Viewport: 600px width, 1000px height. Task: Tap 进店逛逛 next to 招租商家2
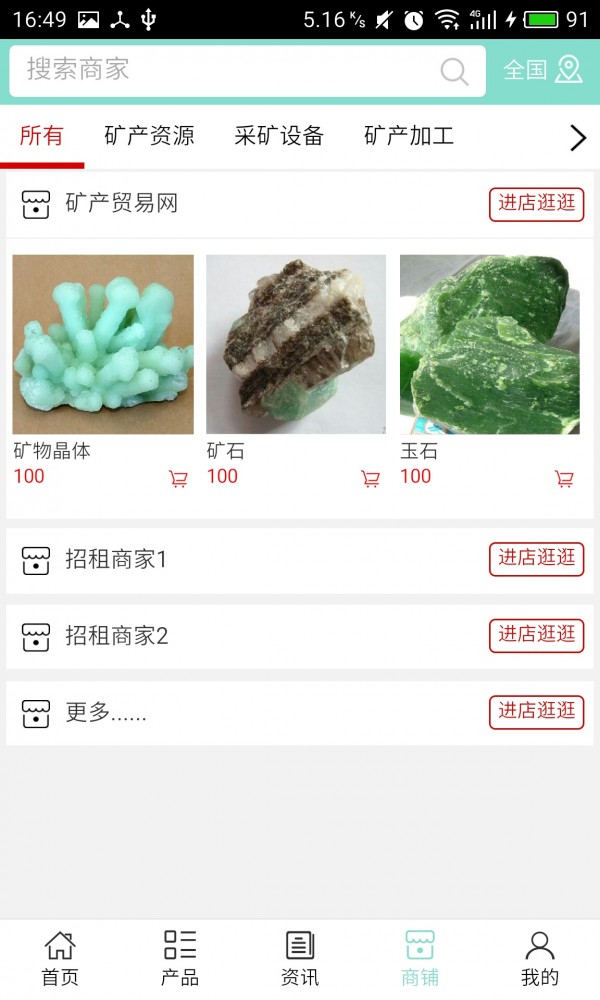536,635
